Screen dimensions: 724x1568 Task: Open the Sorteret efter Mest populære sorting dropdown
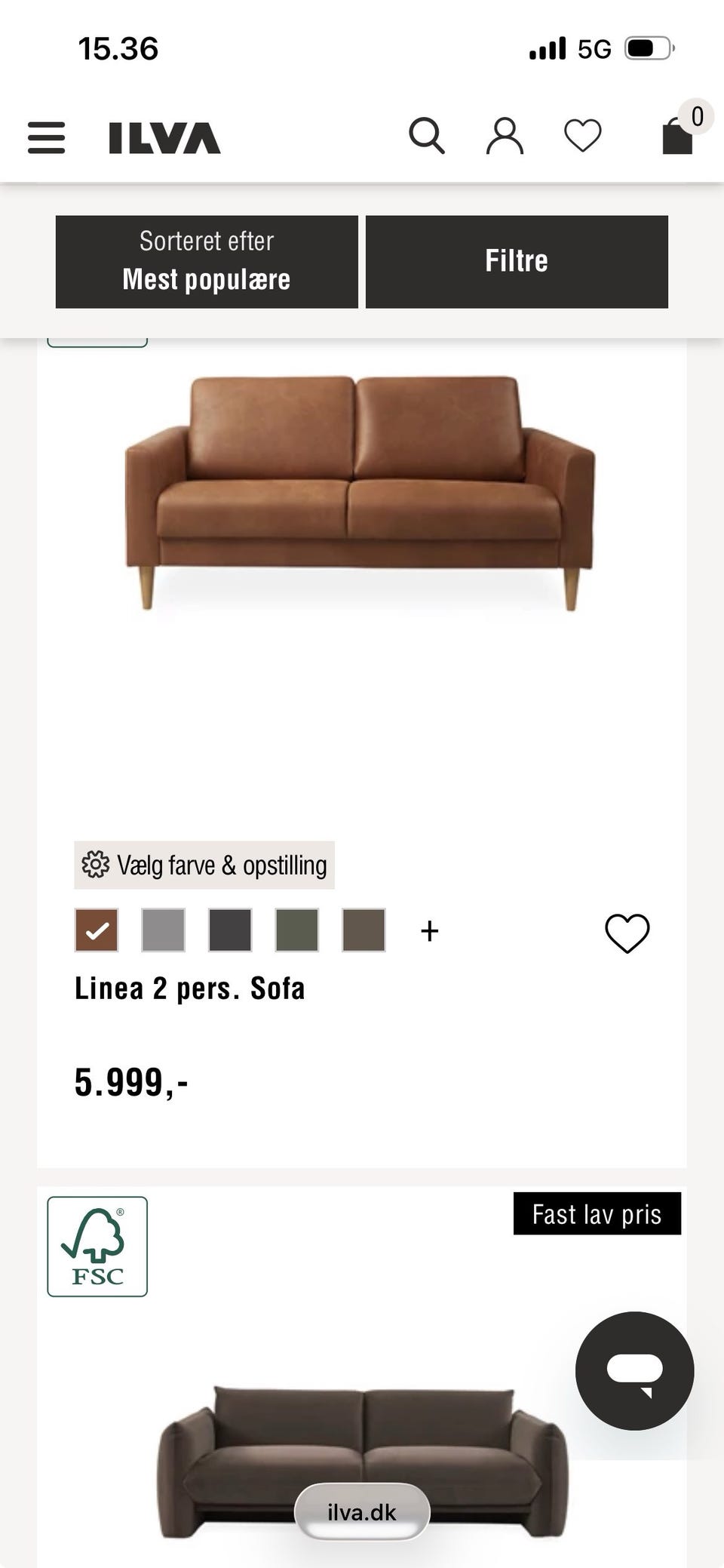(206, 261)
